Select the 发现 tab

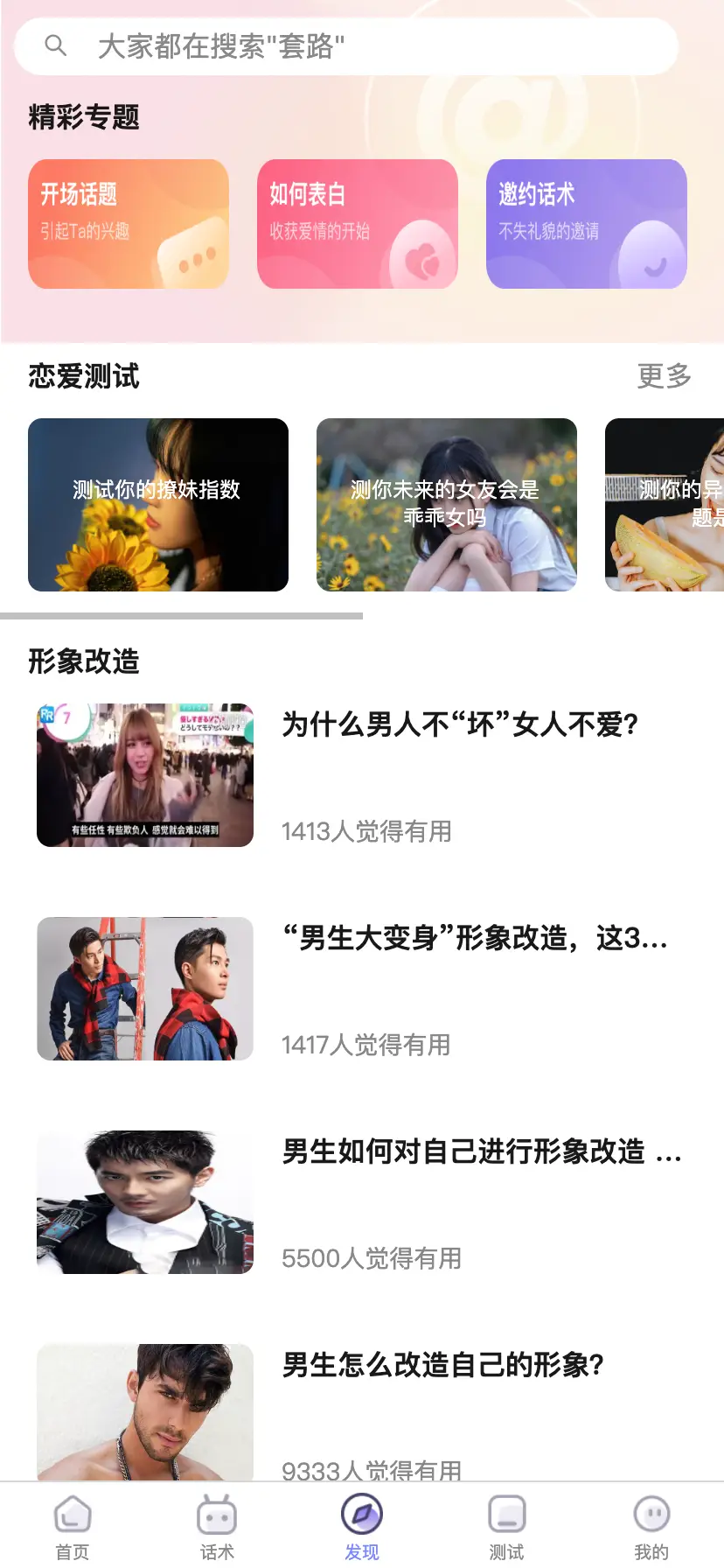(x=362, y=1527)
